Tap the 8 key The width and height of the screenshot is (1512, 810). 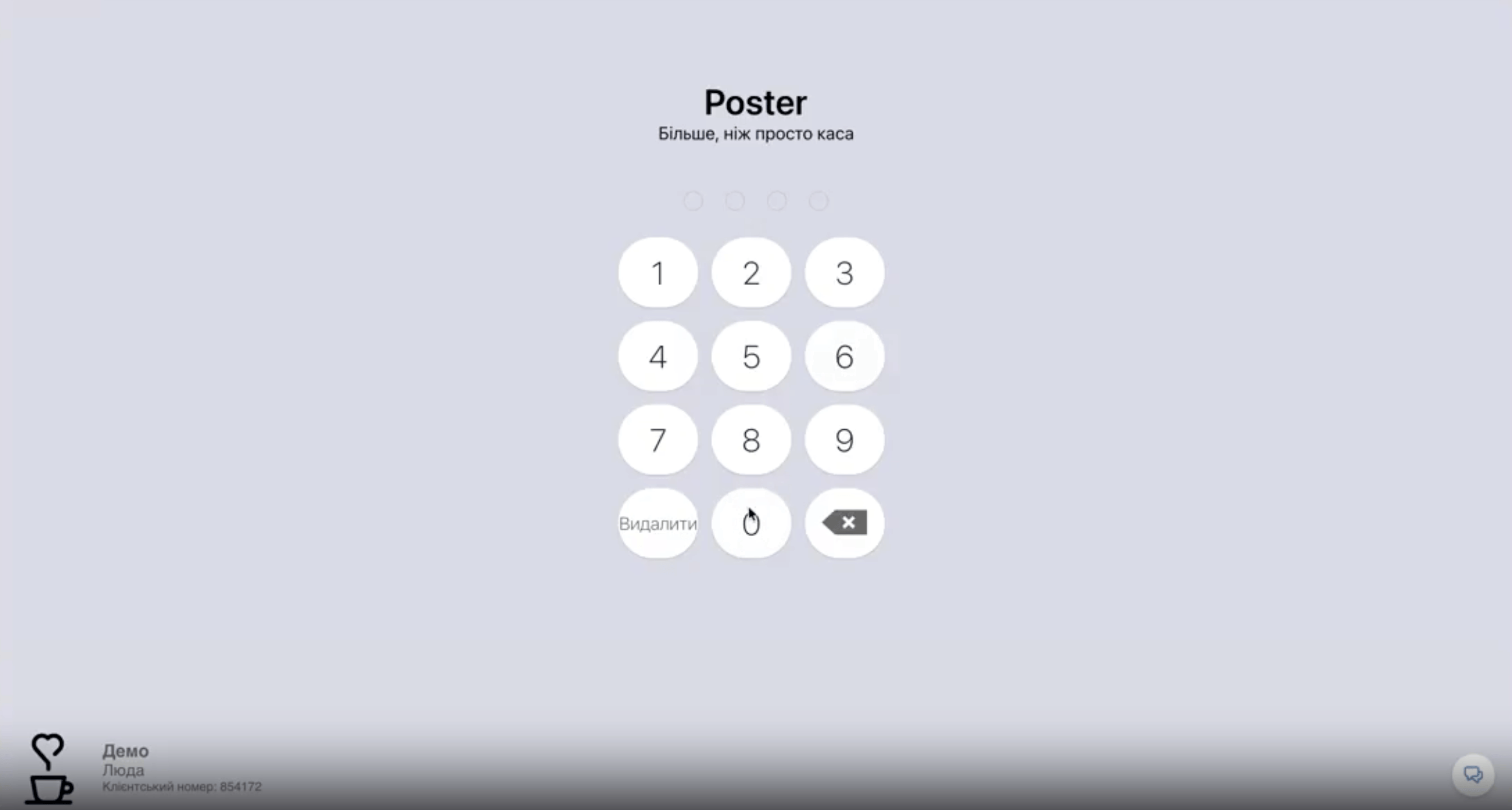pyautogui.click(x=751, y=440)
